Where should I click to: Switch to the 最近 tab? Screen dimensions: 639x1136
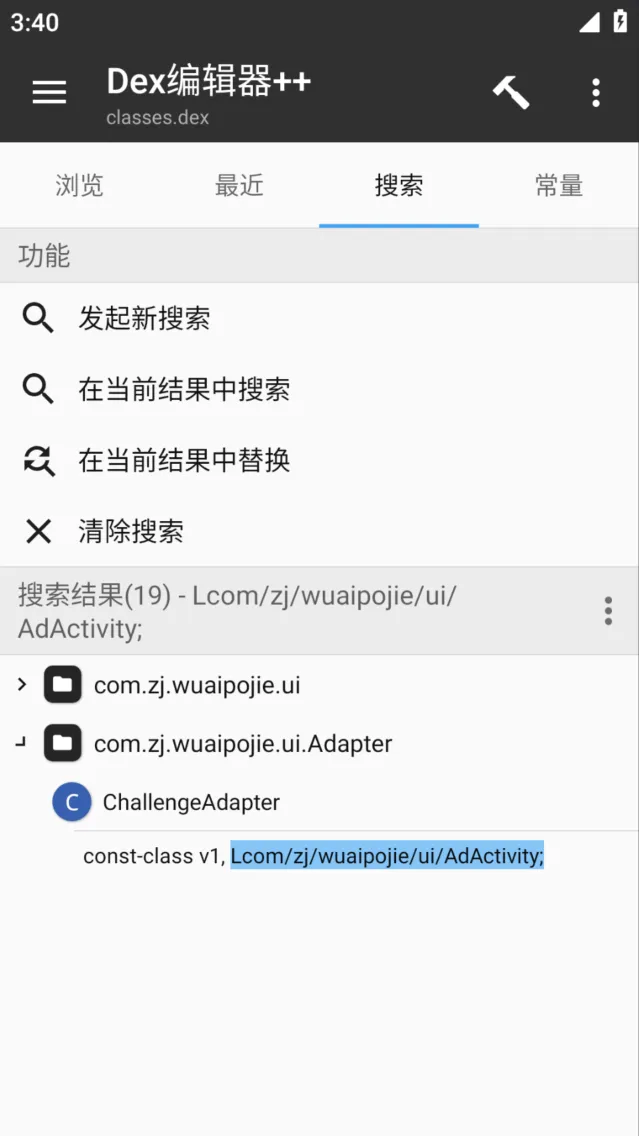[239, 185]
